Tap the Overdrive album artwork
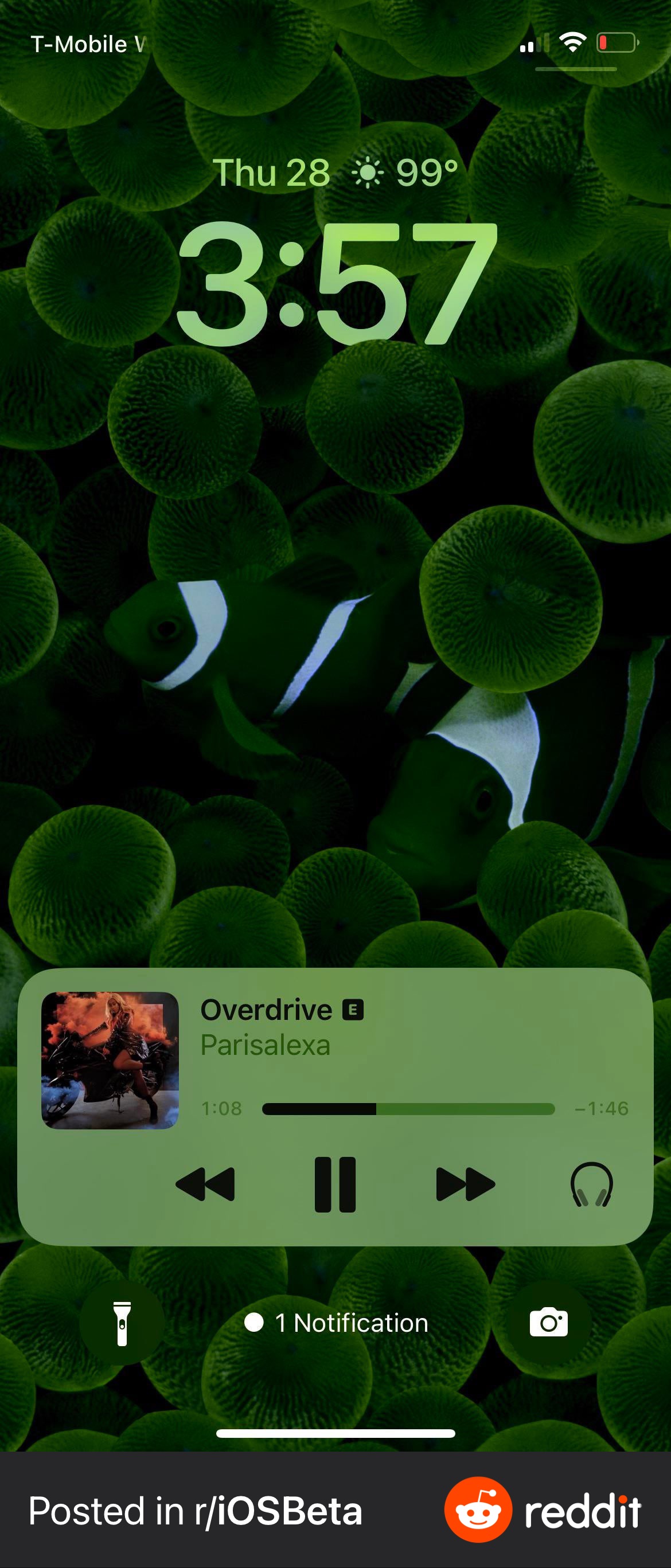This screenshot has width=671, height=1568. pos(110,1061)
